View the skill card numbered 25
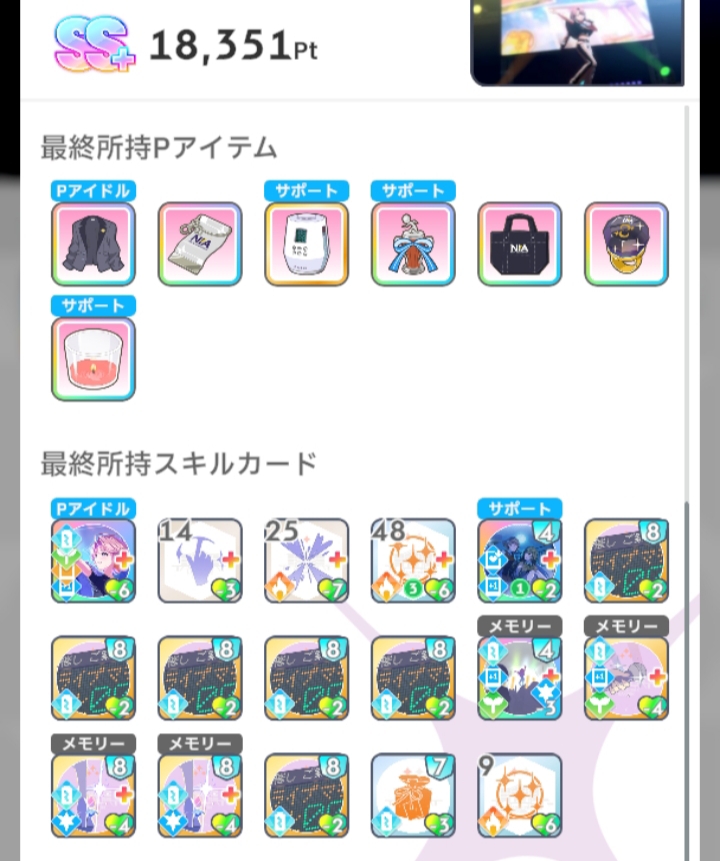This screenshot has height=861, width=720. point(306,561)
